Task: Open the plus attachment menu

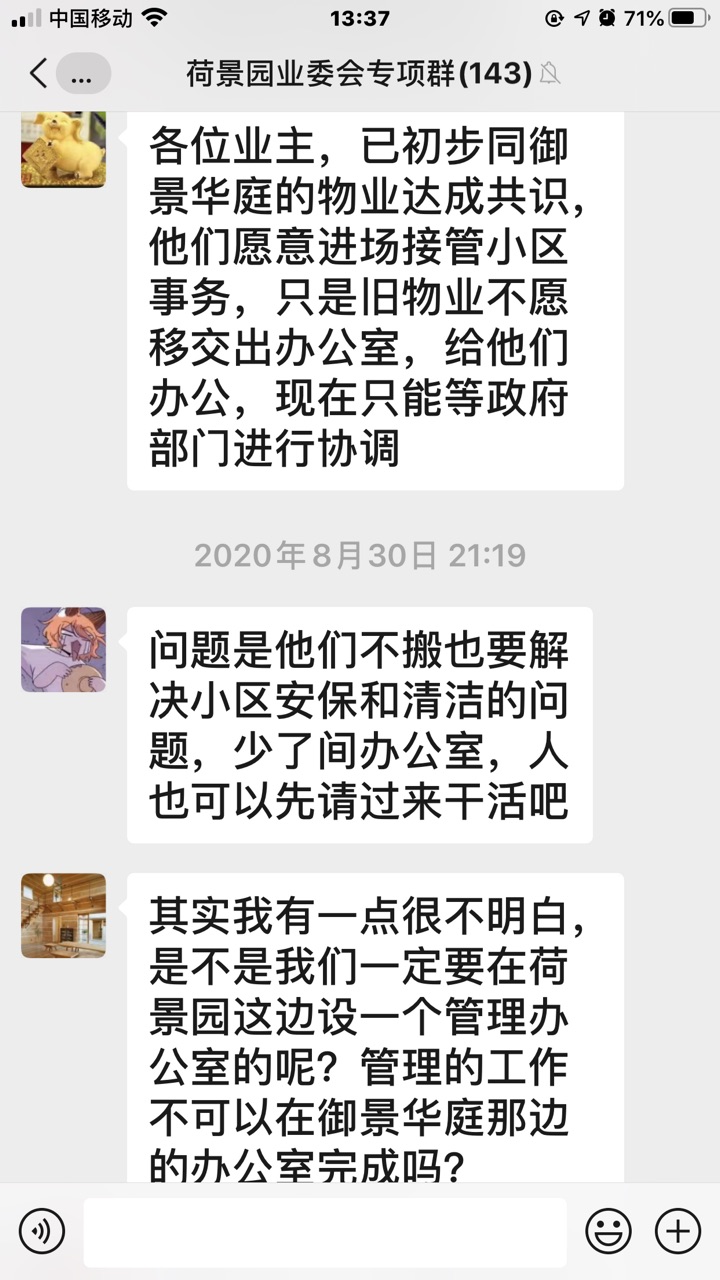Action: click(677, 1231)
